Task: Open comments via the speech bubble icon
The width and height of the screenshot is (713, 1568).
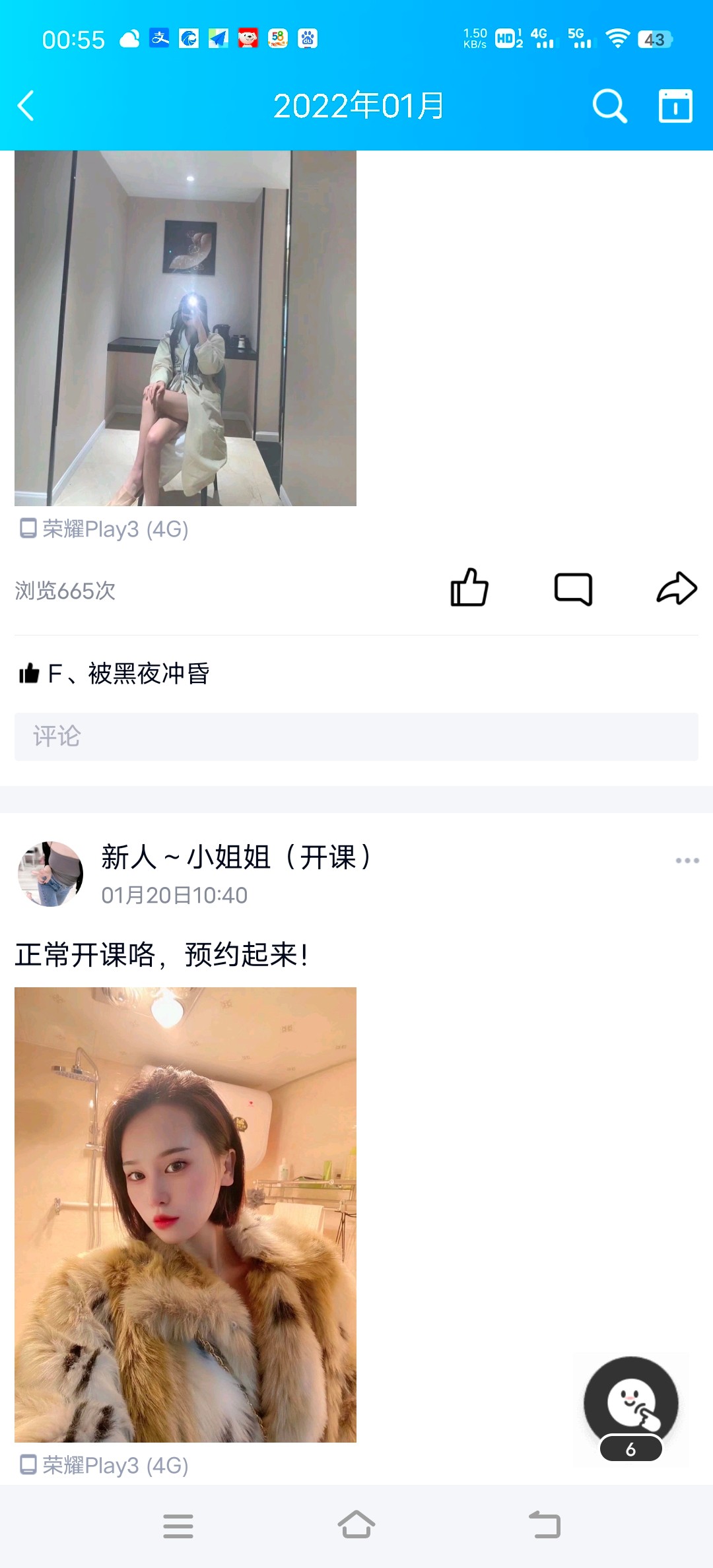Action: pyautogui.click(x=574, y=589)
